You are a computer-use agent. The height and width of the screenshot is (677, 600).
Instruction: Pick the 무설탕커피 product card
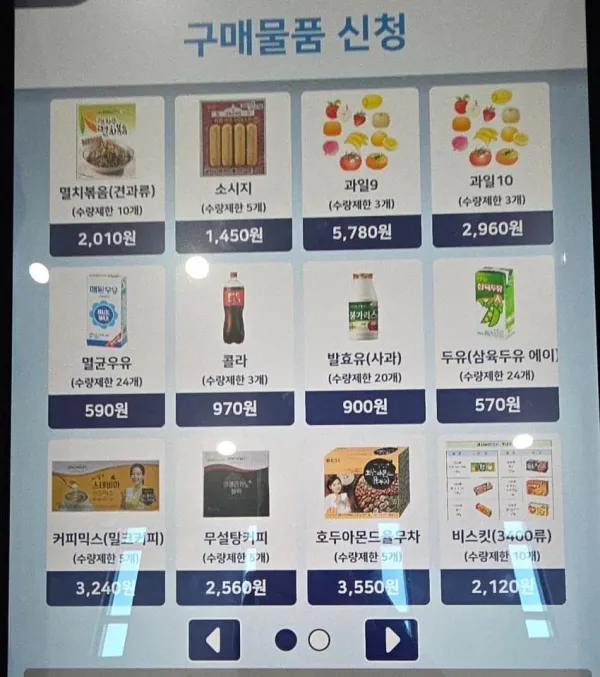(x=236, y=518)
